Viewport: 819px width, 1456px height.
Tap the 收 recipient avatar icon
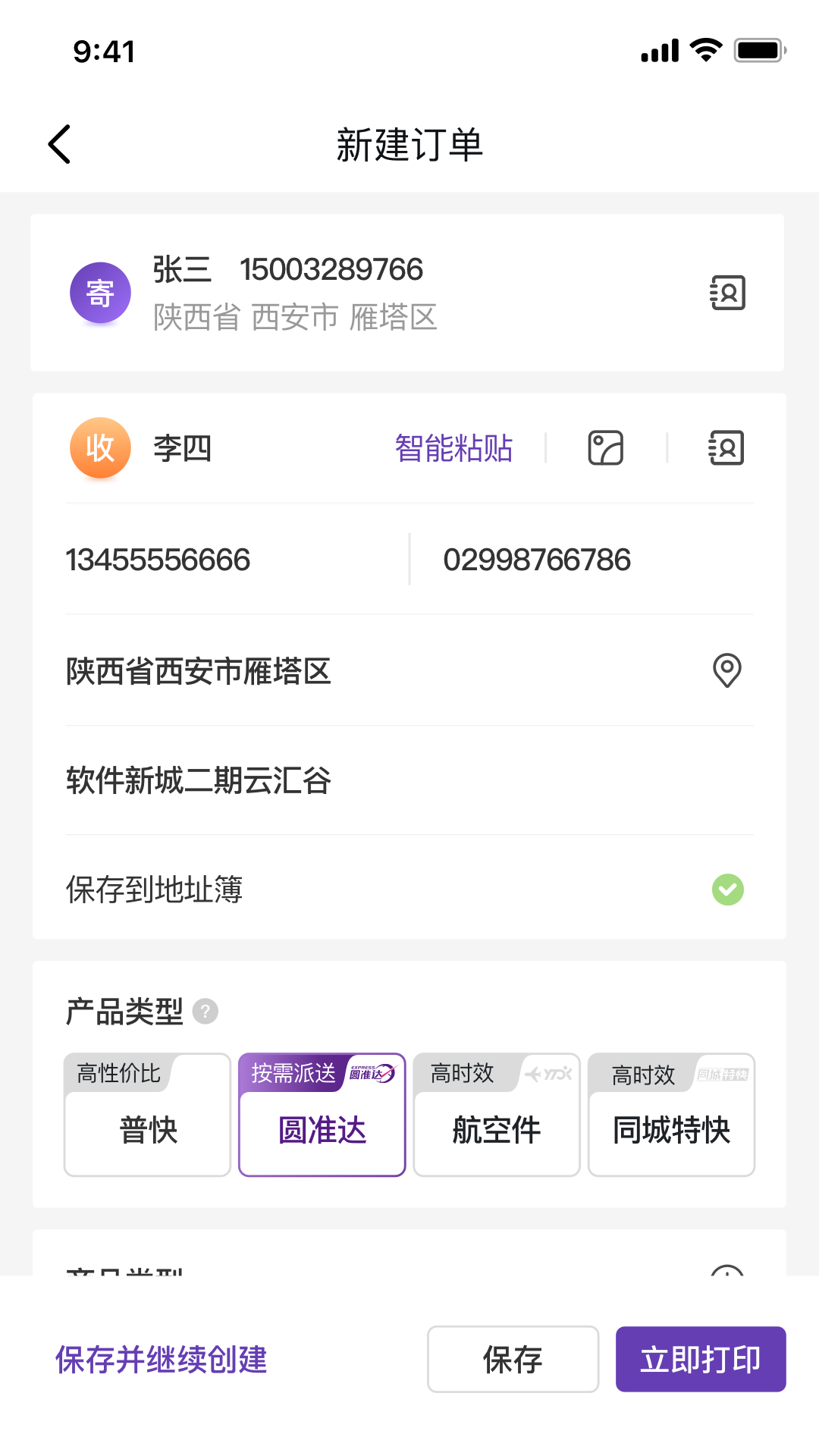click(100, 448)
